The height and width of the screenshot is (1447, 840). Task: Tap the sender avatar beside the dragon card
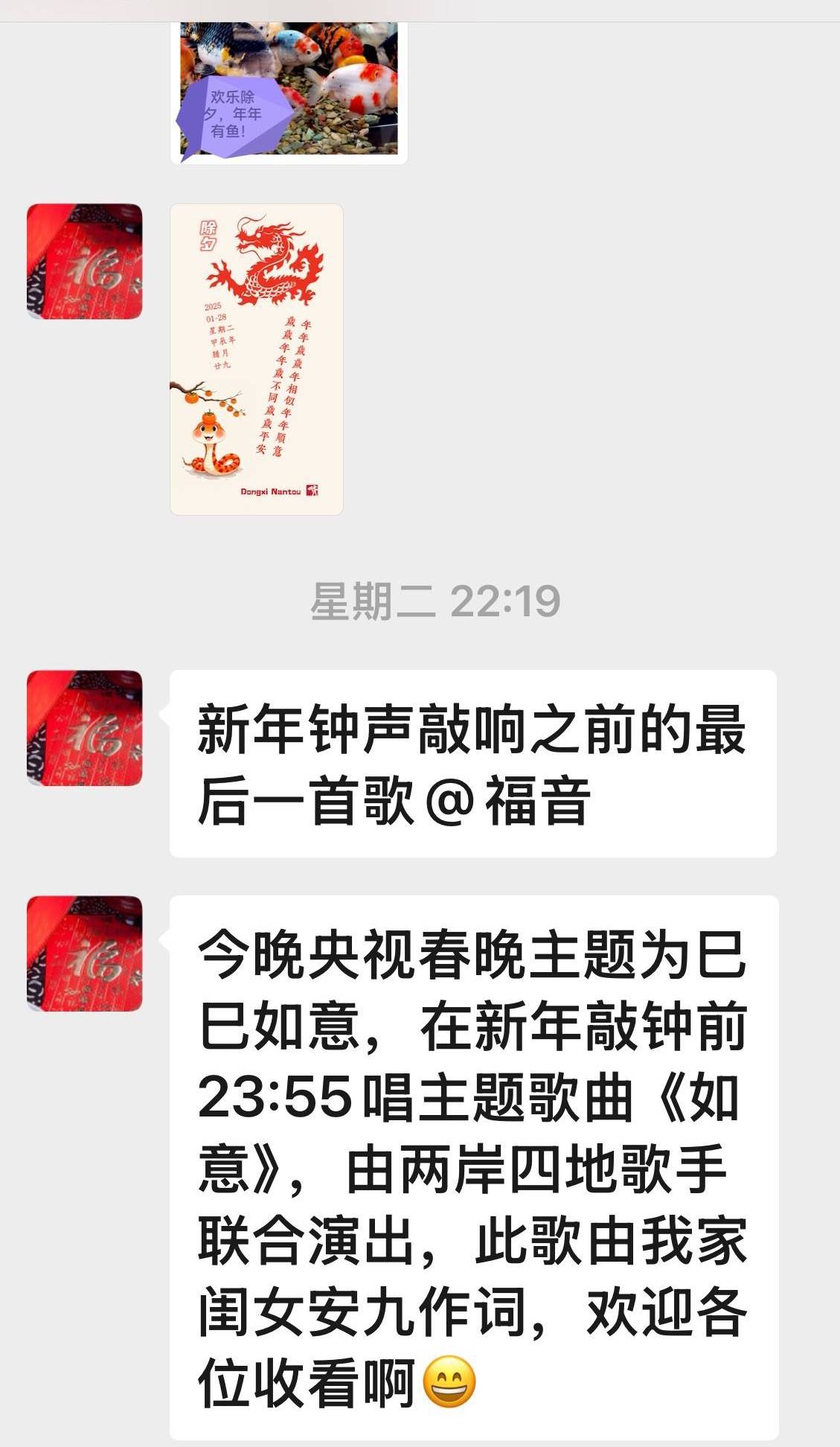(85, 261)
